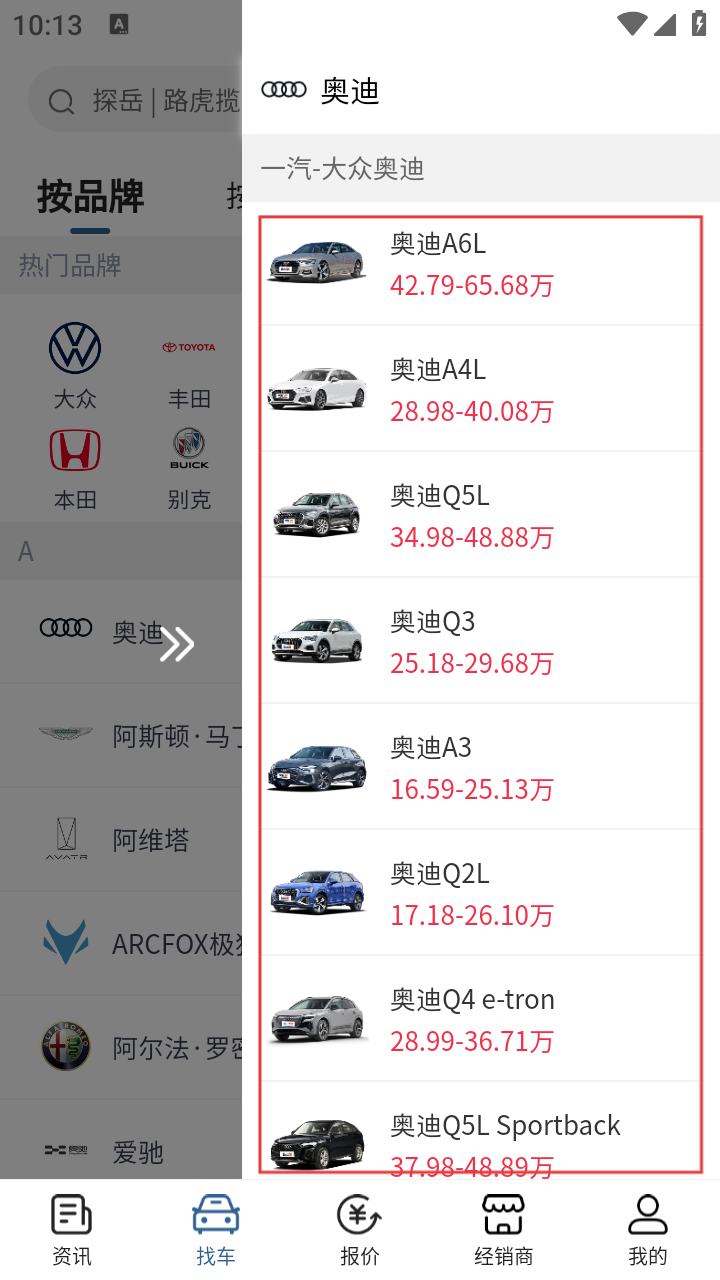Select 奥迪A4L from the list
Viewport: 720px width, 1280px height.
click(480, 389)
